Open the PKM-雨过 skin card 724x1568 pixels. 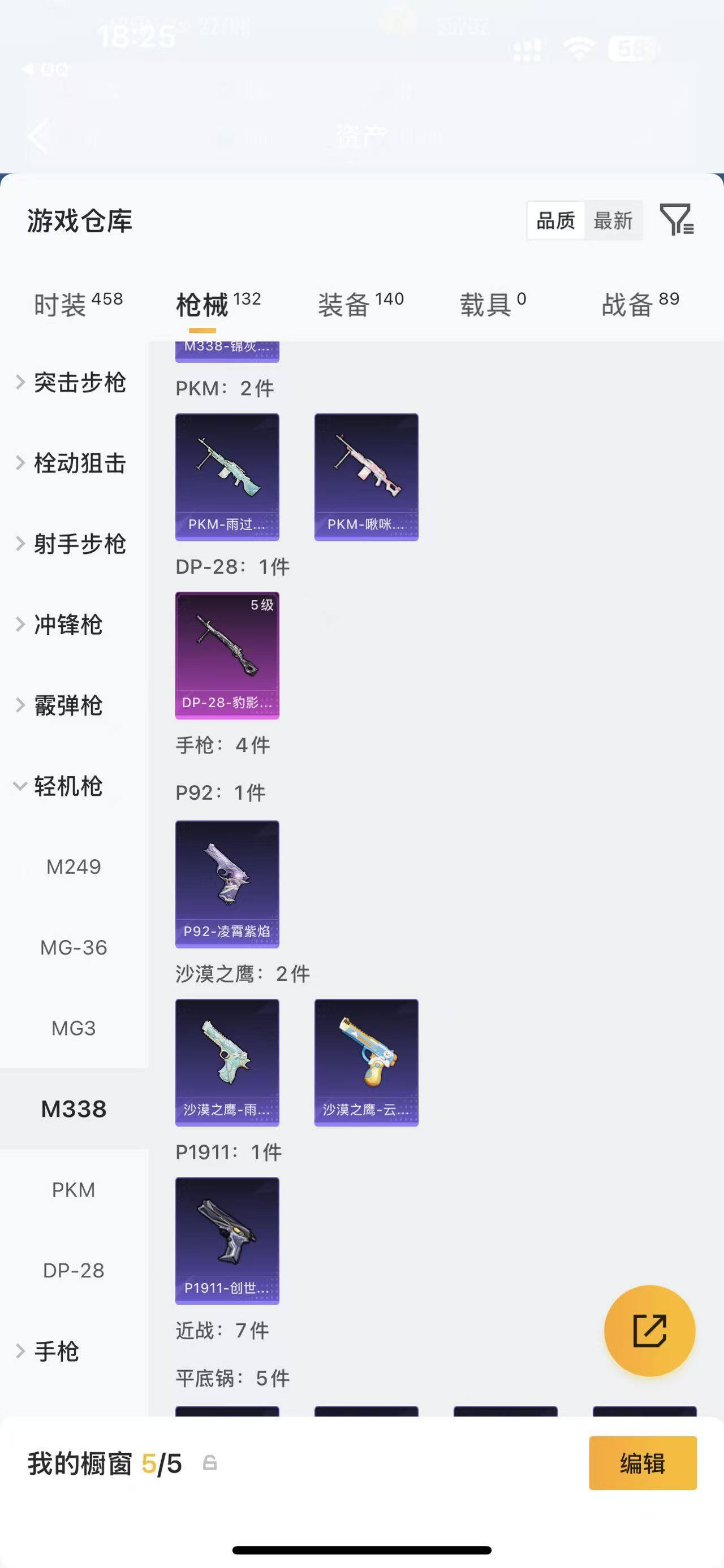[227, 477]
